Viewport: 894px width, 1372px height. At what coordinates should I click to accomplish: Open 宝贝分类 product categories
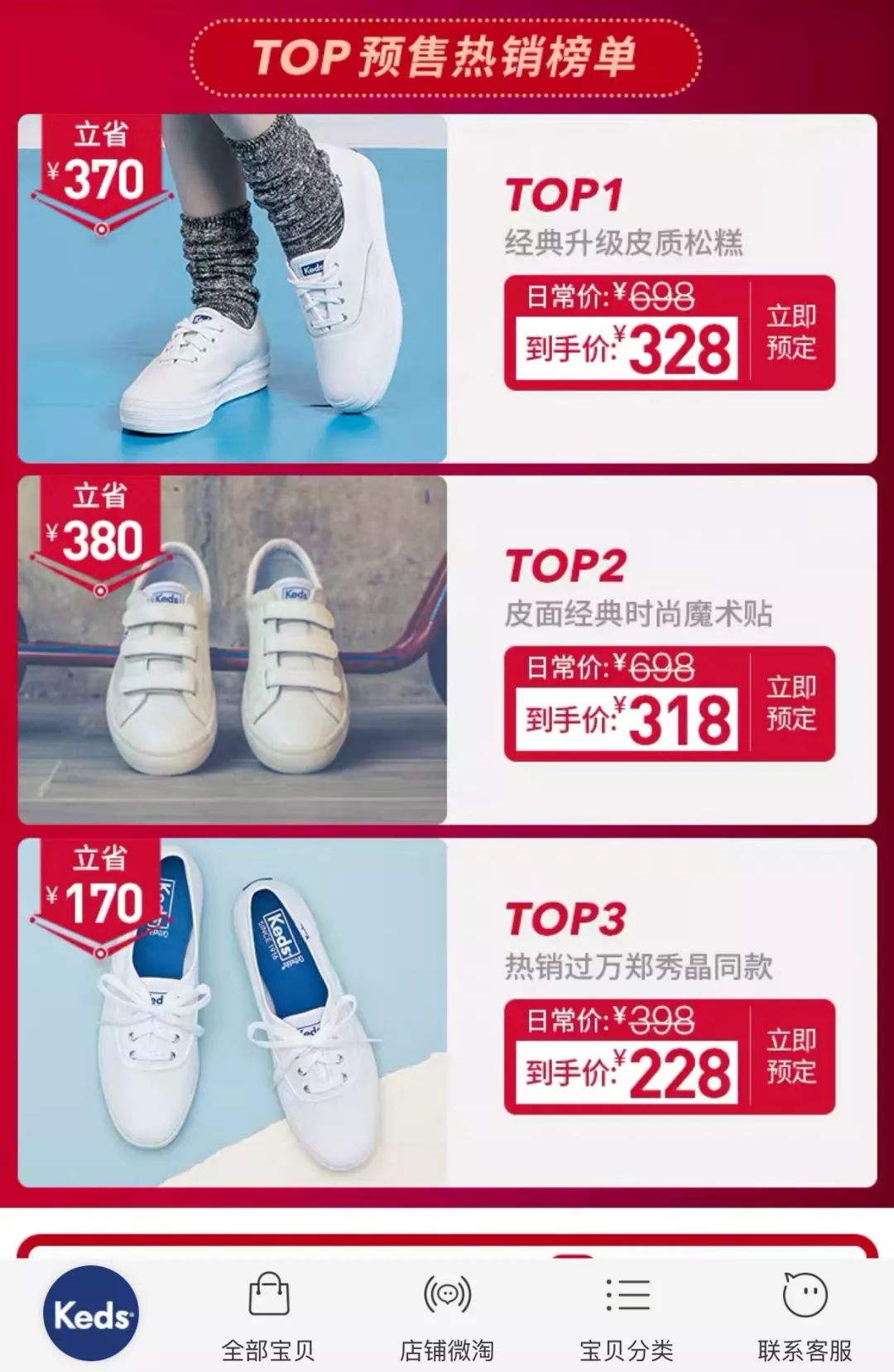(627, 1316)
